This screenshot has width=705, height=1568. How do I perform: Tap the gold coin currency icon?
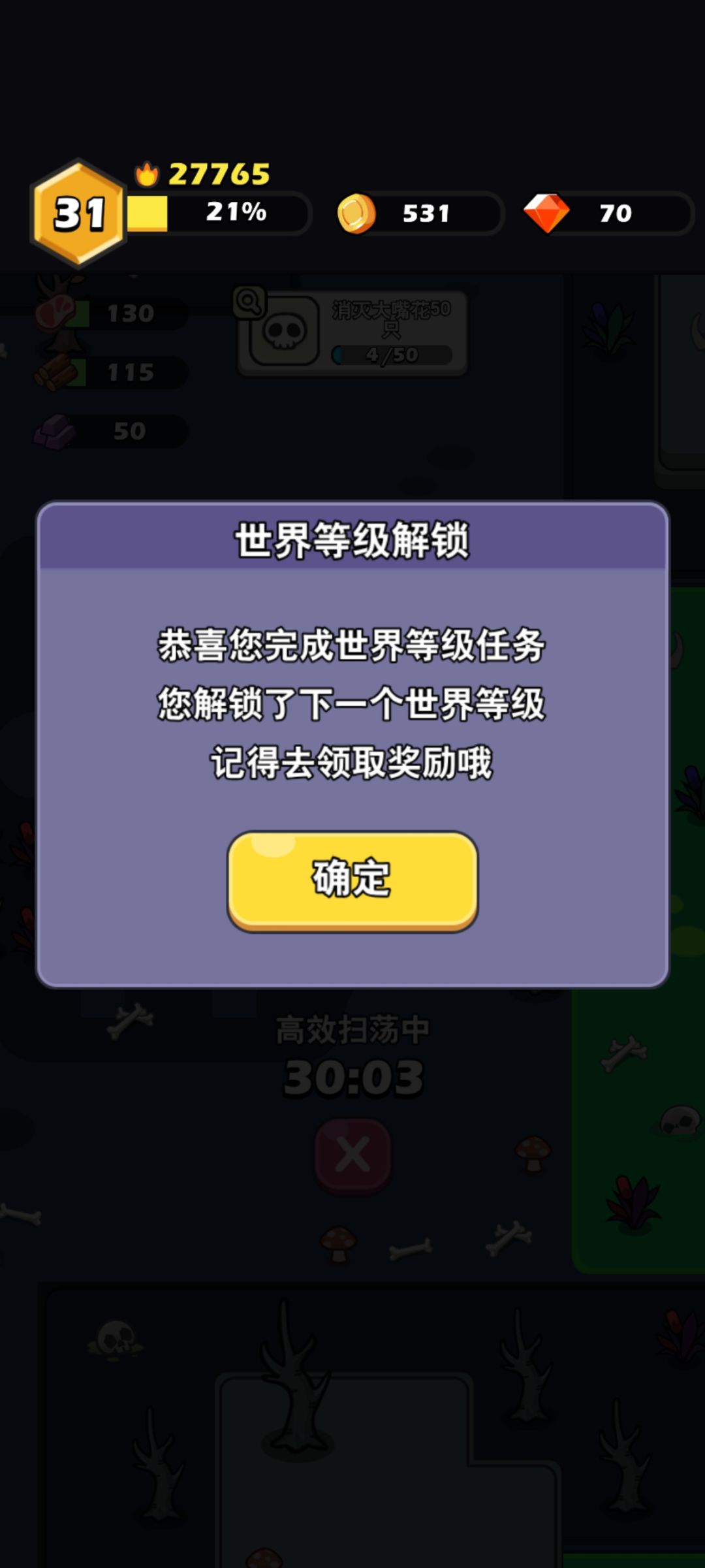pyautogui.click(x=356, y=211)
